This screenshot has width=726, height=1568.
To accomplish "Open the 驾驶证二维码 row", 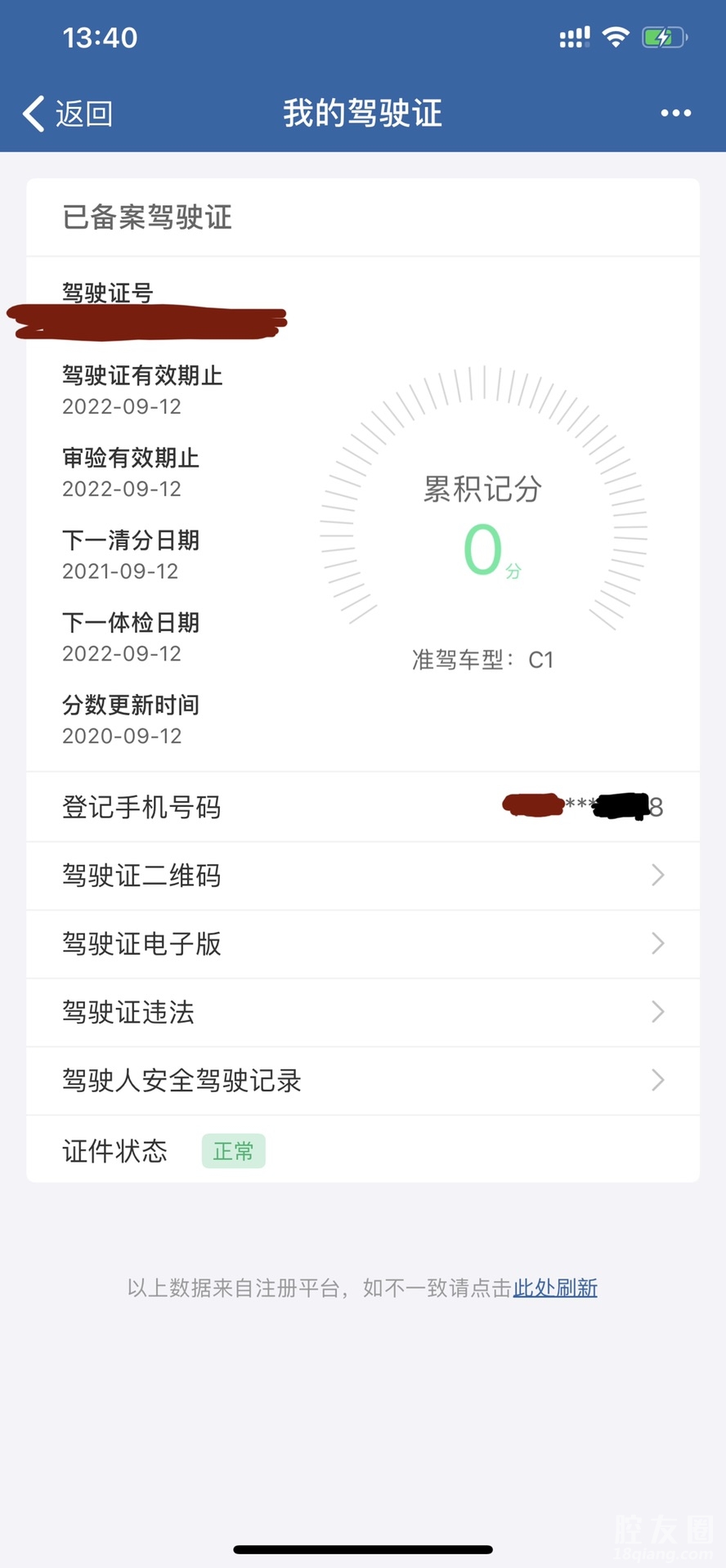I will [363, 876].
